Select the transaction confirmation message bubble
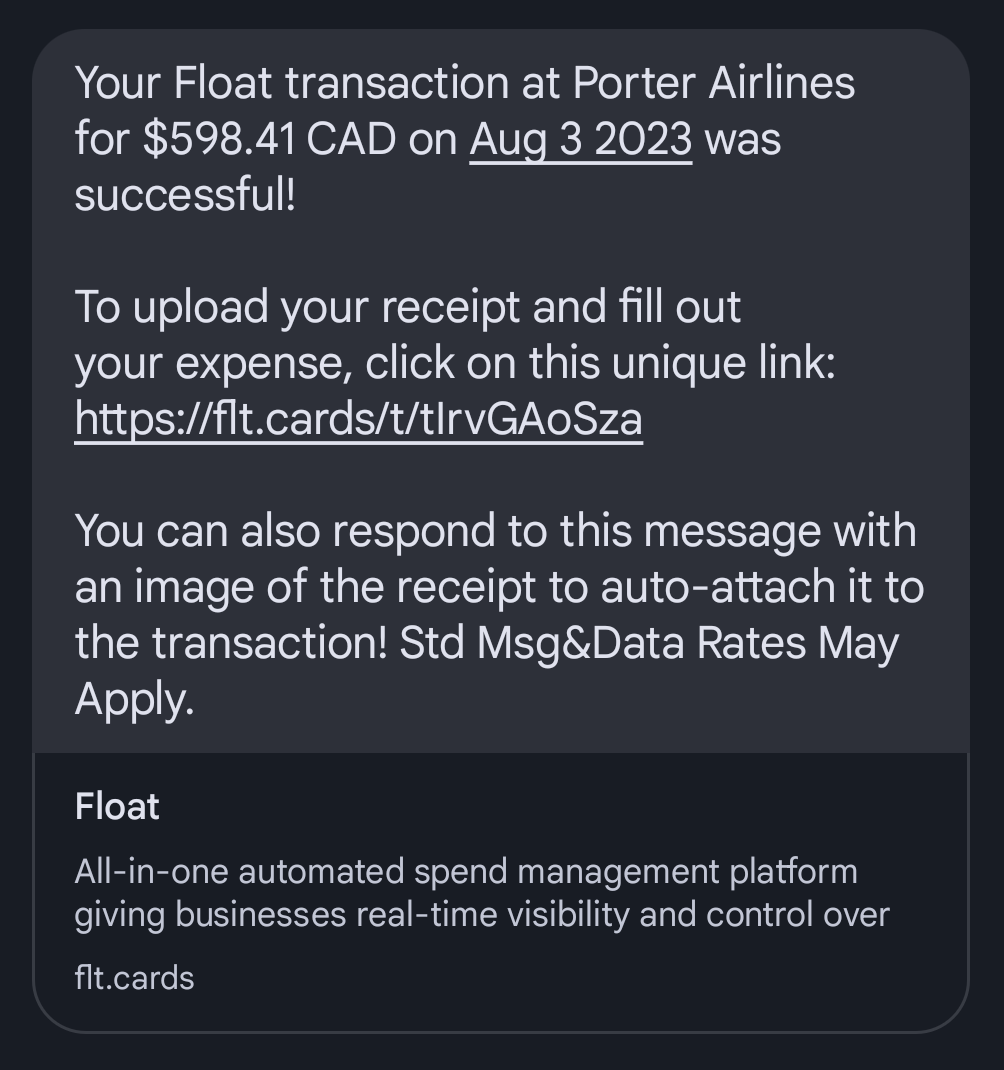Screen dimensions: 1004x1070 click(500, 390)
